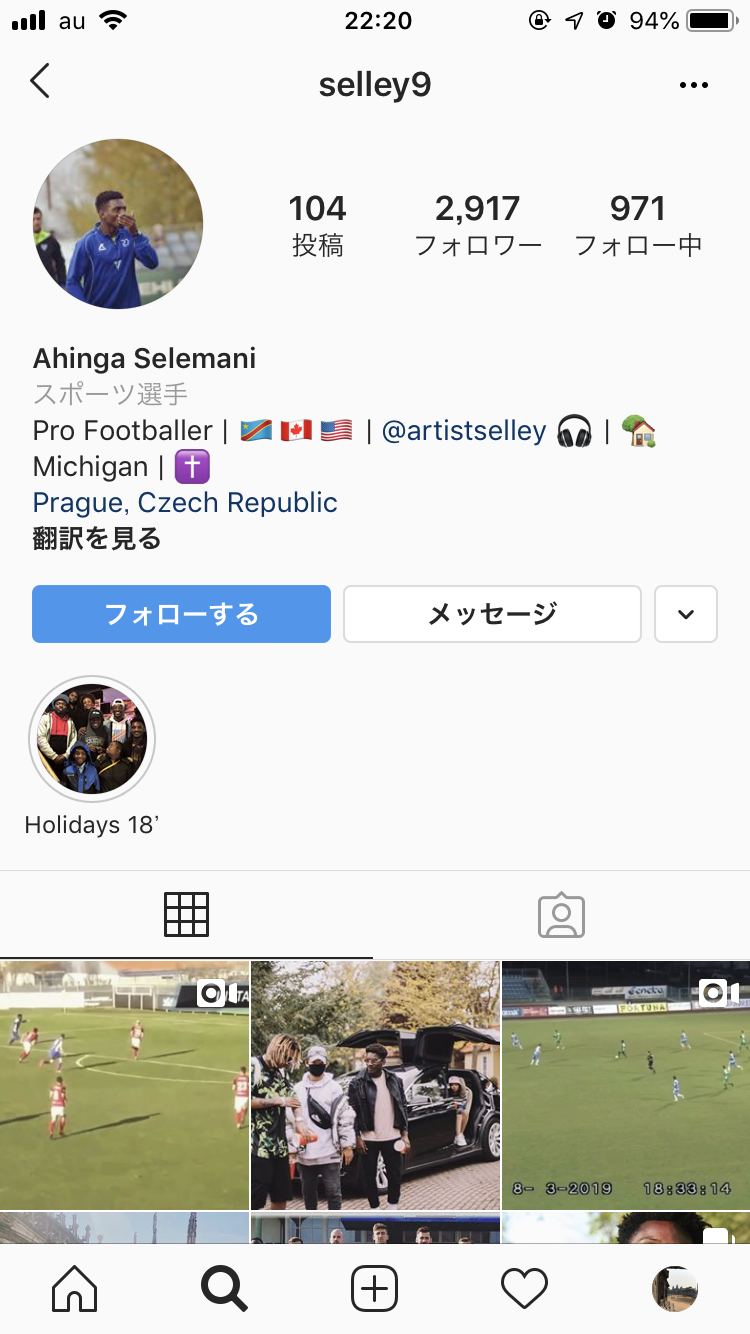Open the Holidays 18' story highlight
The image size is (750, 1334).
click(x=92, y=740)
